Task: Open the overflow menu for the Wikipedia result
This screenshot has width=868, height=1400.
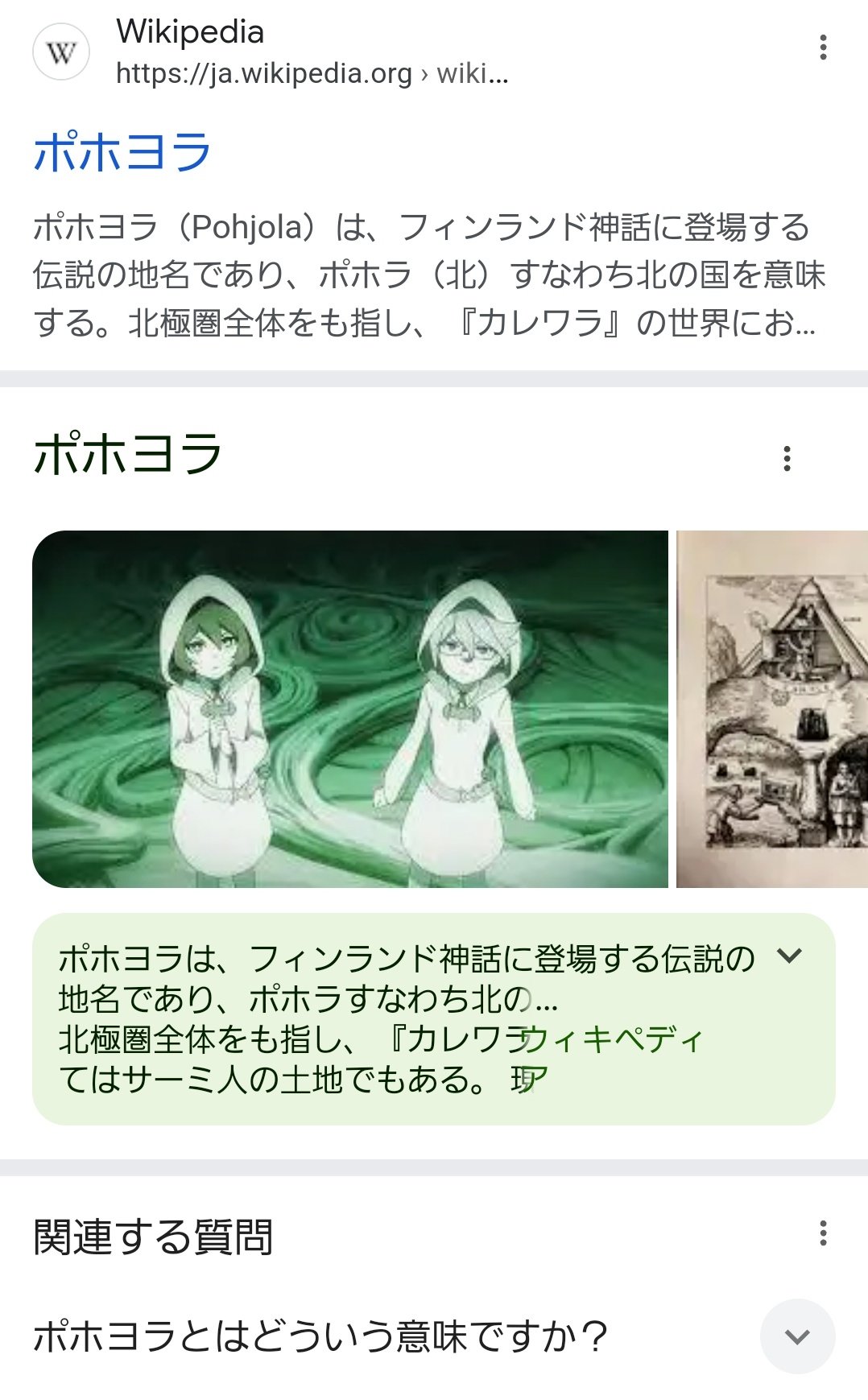Action: [822, 47]
